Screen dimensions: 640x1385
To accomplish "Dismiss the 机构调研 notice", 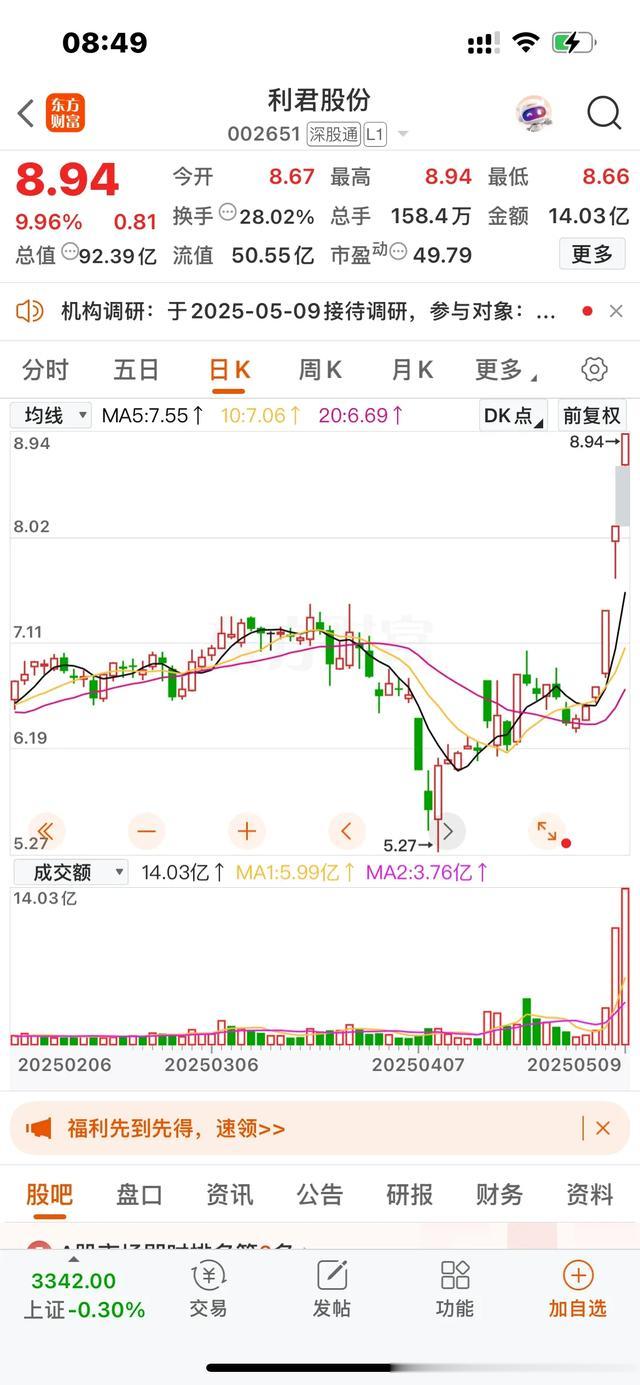I will (x=616, y=311).
